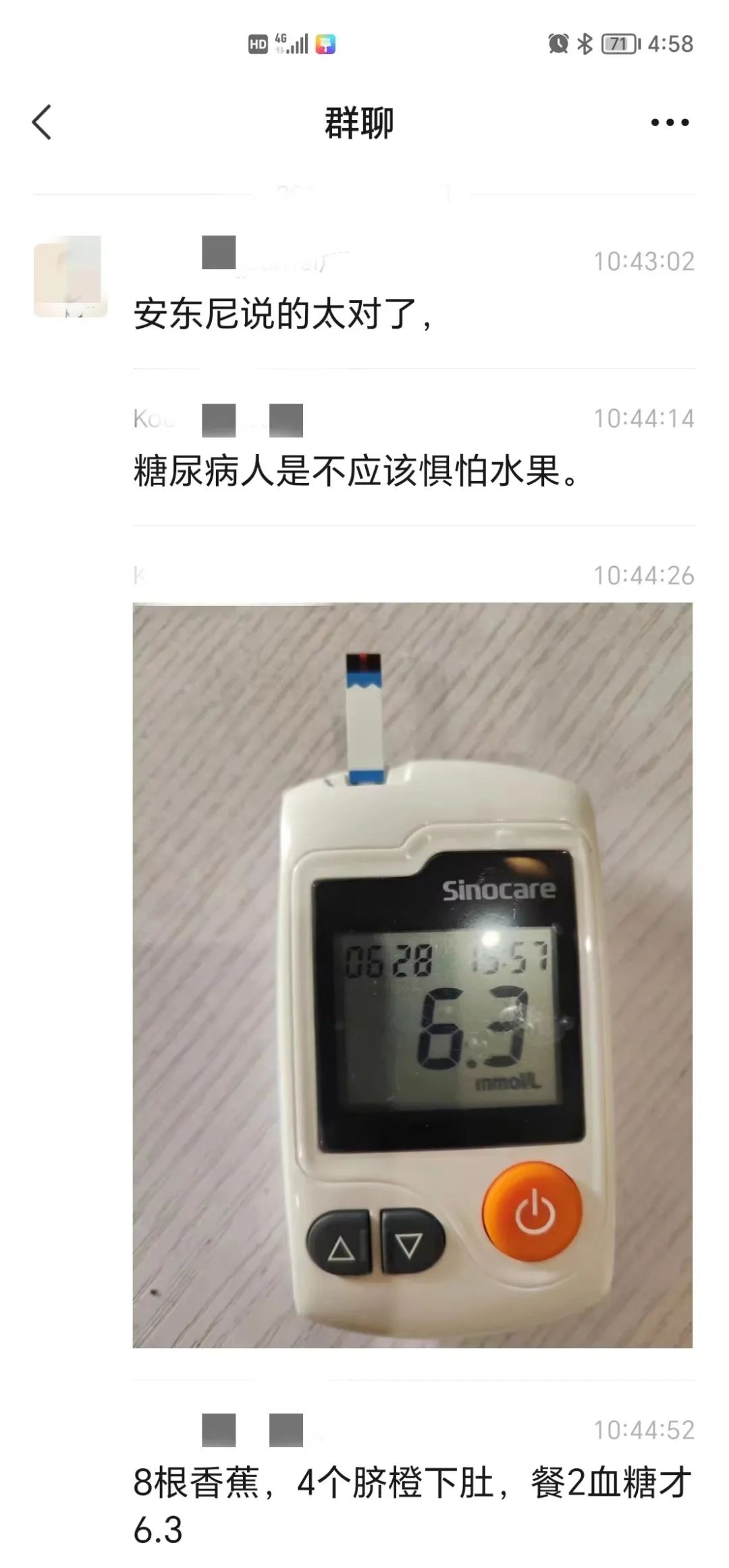Open the glucose meter photo in chat
The height and width of the screenshot is (1568, 729).
412,974
